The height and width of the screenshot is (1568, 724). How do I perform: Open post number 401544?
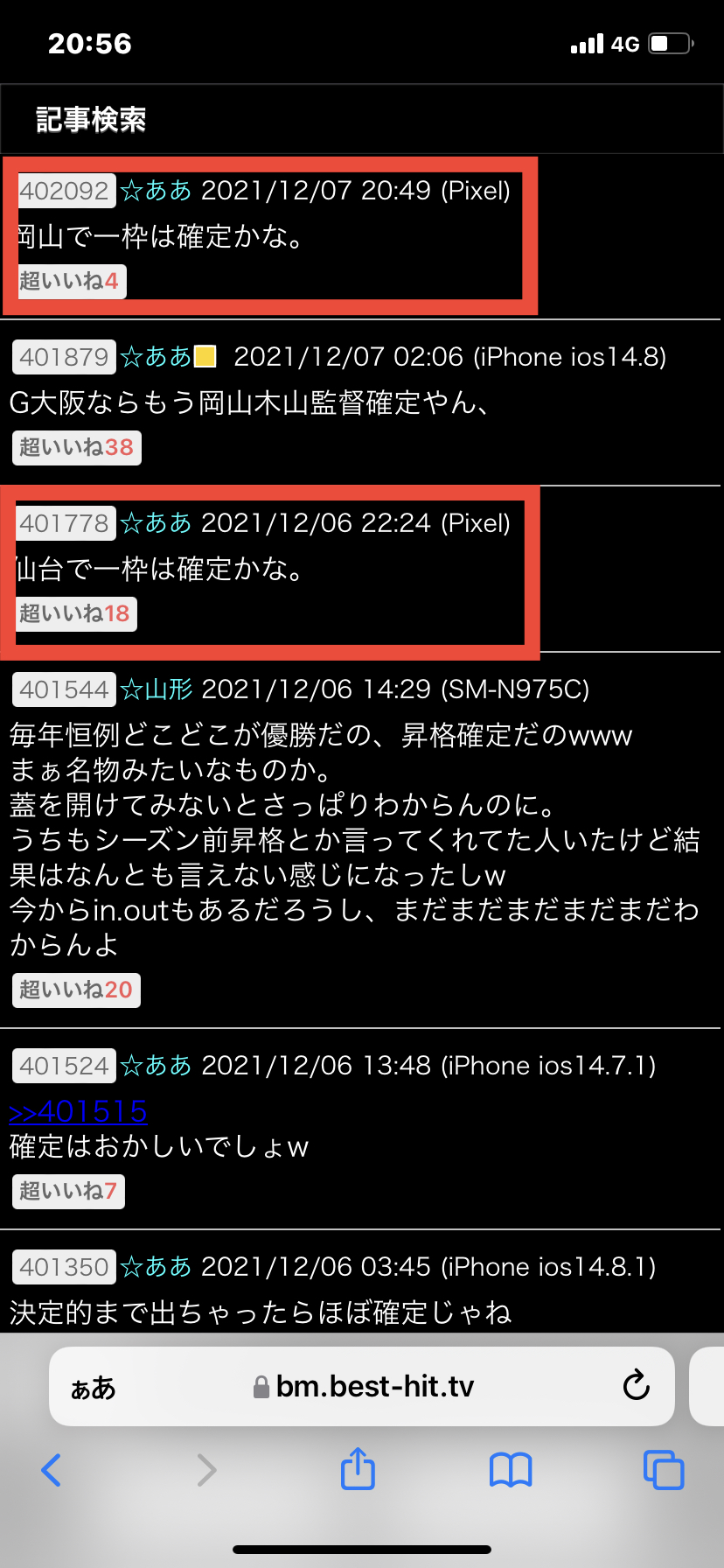65,689
